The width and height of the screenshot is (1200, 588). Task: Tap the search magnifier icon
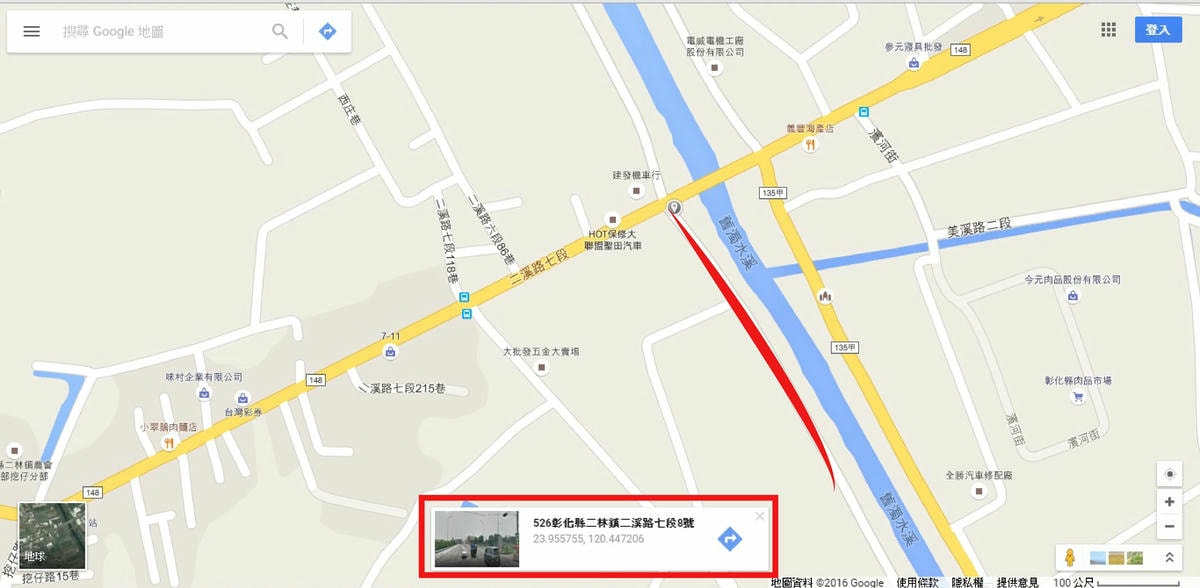pos(280,32)
